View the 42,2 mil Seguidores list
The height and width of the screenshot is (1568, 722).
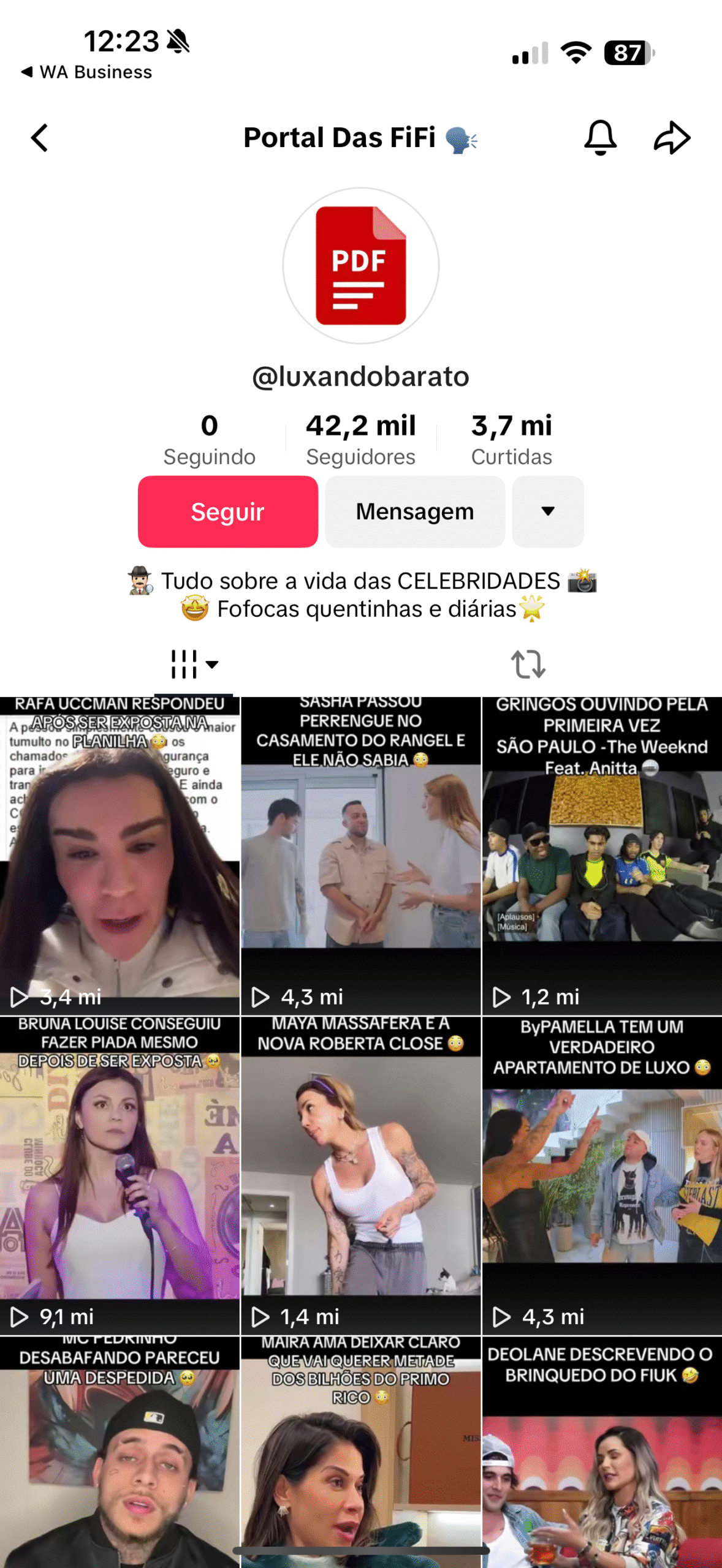pos(361,439)
